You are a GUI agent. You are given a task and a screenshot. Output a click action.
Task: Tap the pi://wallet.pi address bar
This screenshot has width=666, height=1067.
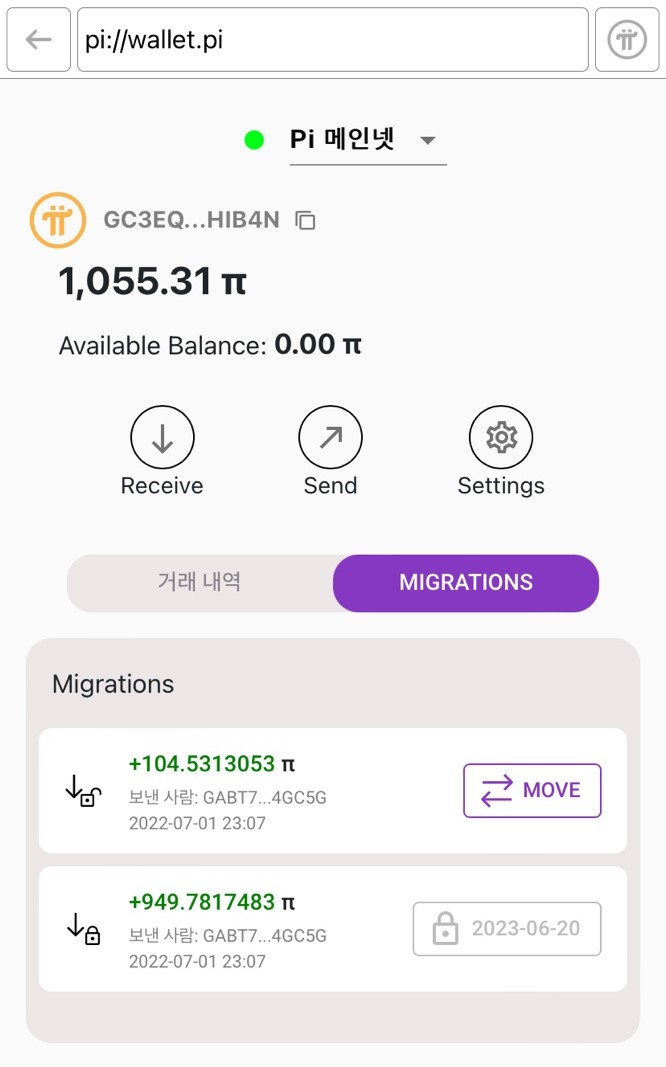332,40
